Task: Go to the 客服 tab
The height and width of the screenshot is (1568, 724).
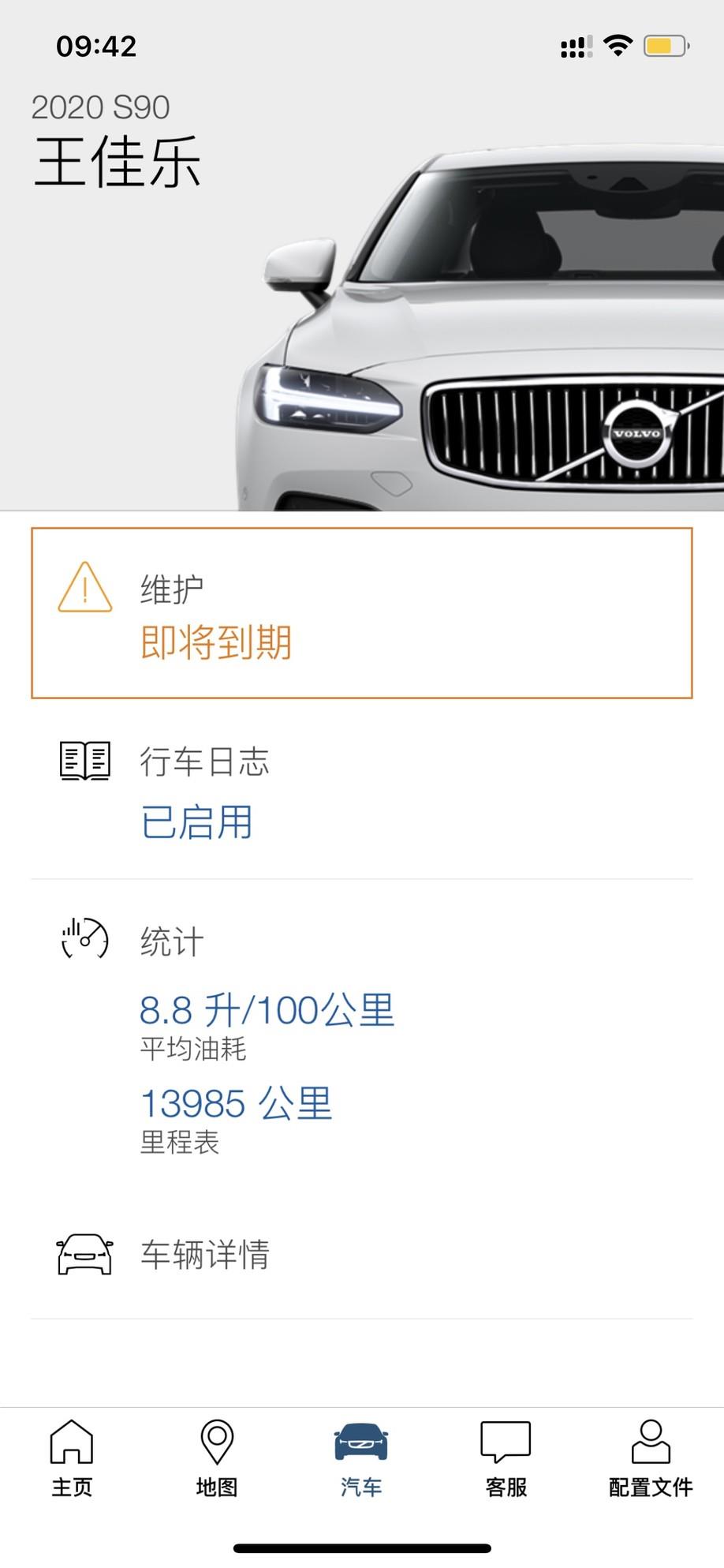Action: tap(506, 1458)
